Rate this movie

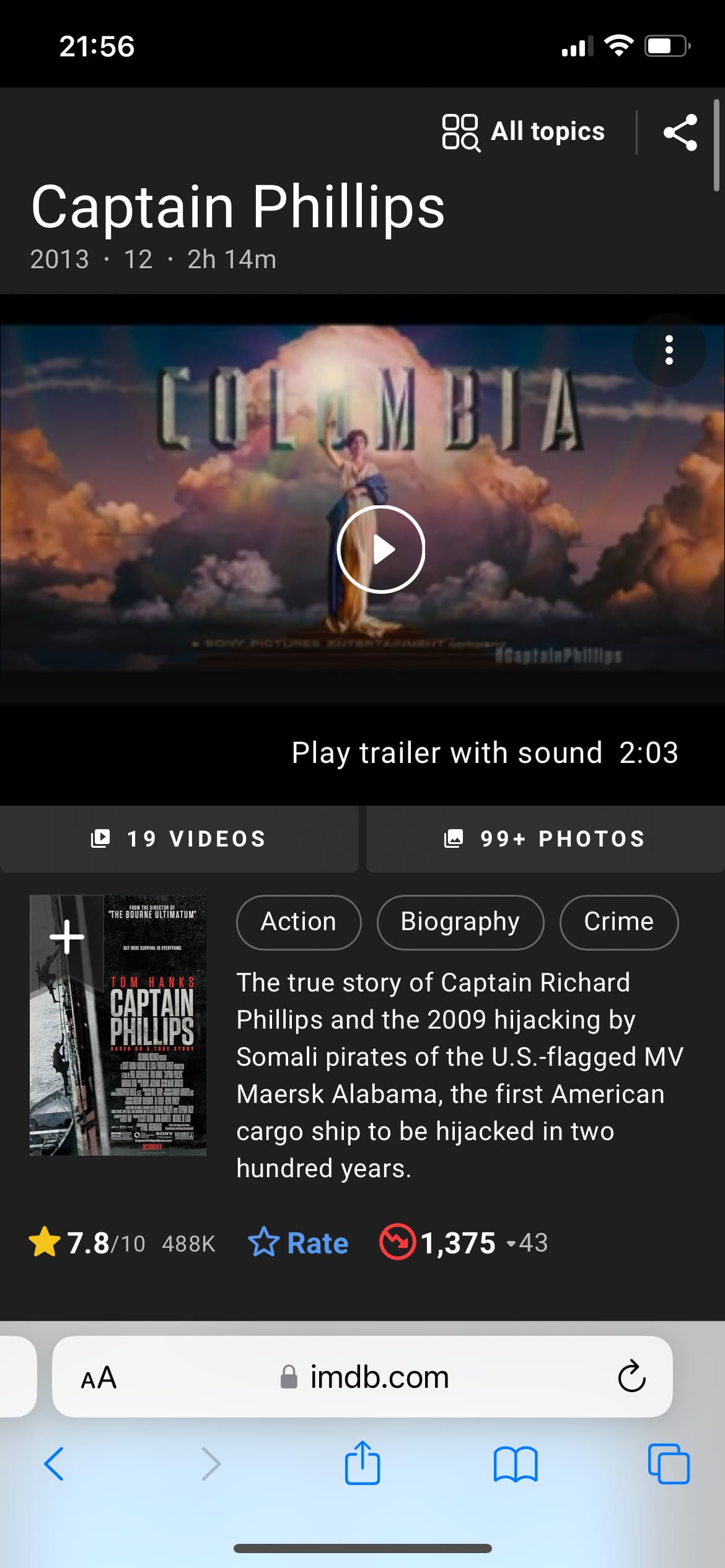(x=298, y=1243)
